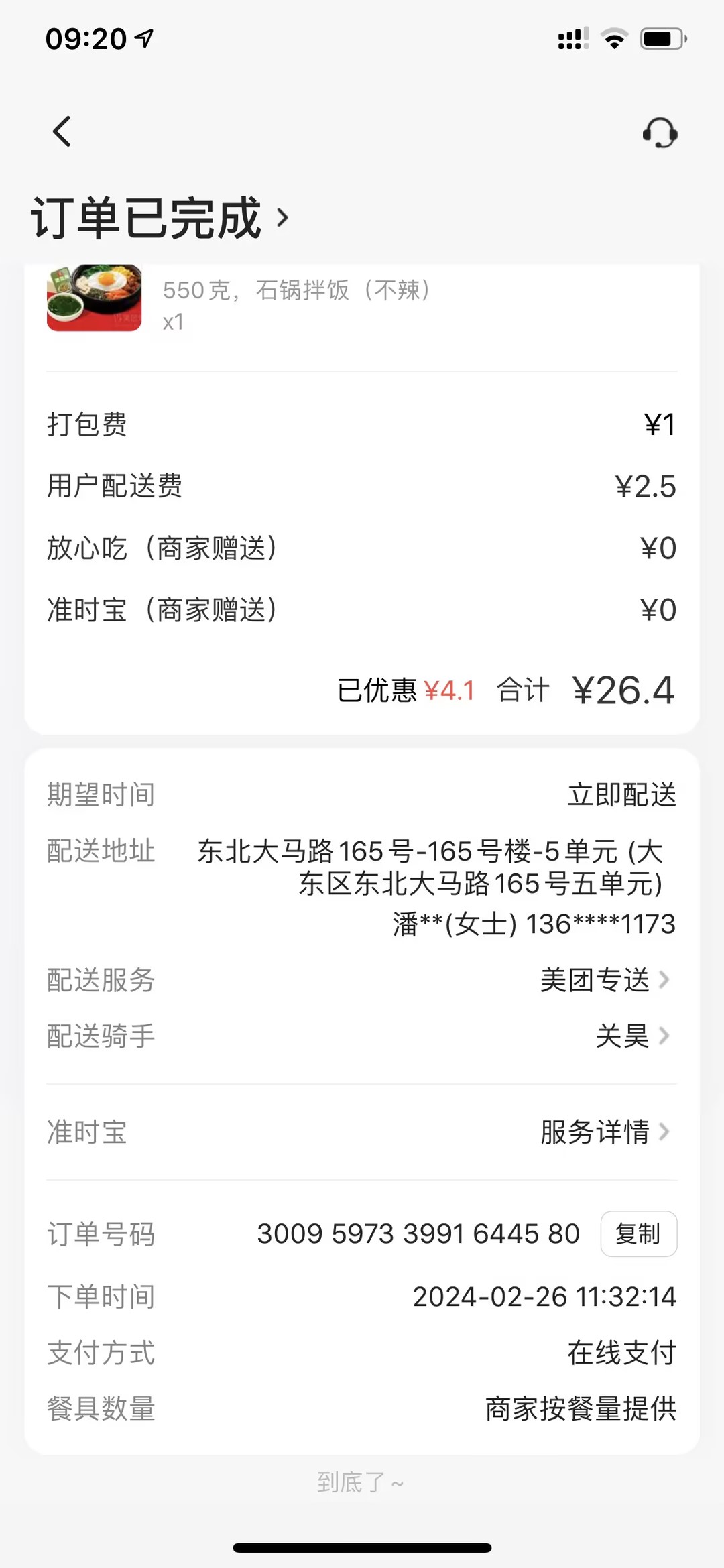Open rider 关昊's details
The width and height of the screenshot is (724, 1568).
pyautogui.click(x=631, y=1036)
